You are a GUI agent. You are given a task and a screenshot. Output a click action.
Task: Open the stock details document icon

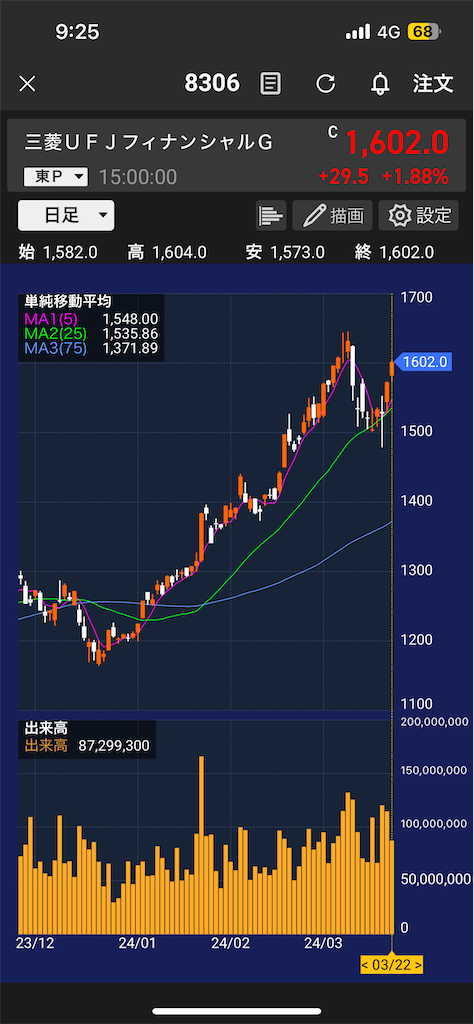(x=270, y=84)
